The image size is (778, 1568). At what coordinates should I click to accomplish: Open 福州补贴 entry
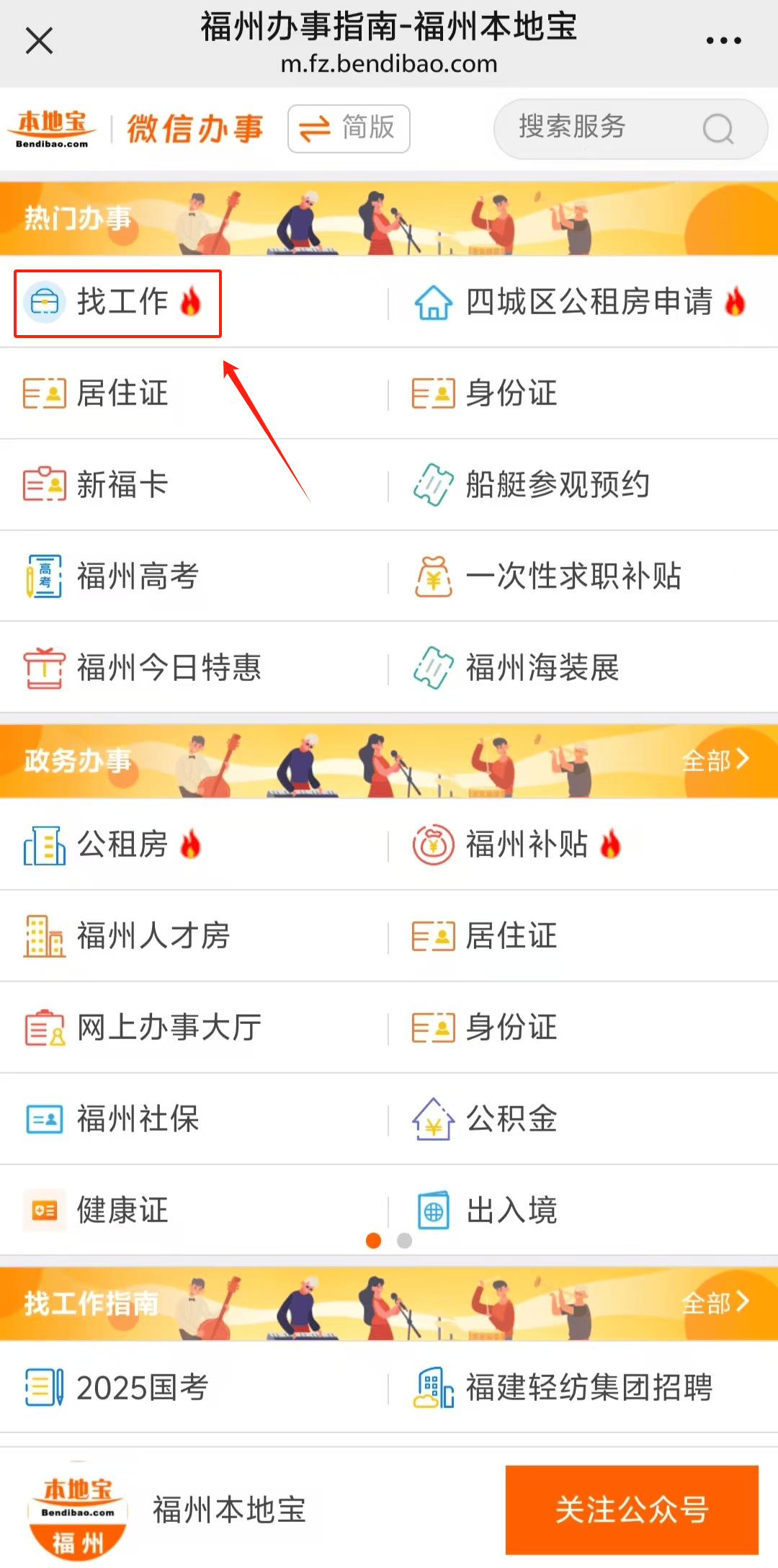point(526,845)
